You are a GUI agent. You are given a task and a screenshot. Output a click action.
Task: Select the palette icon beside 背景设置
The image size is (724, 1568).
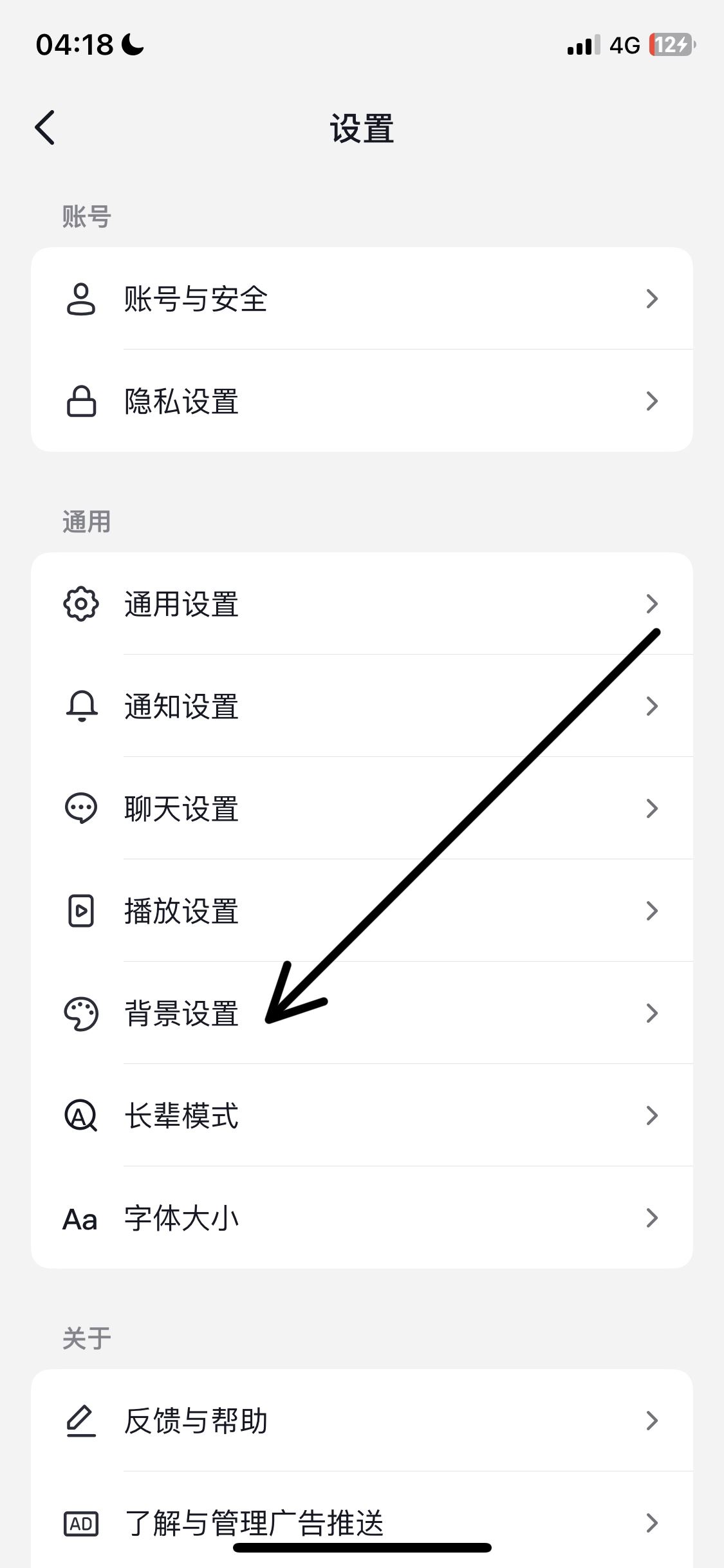tap(80, 1013)
